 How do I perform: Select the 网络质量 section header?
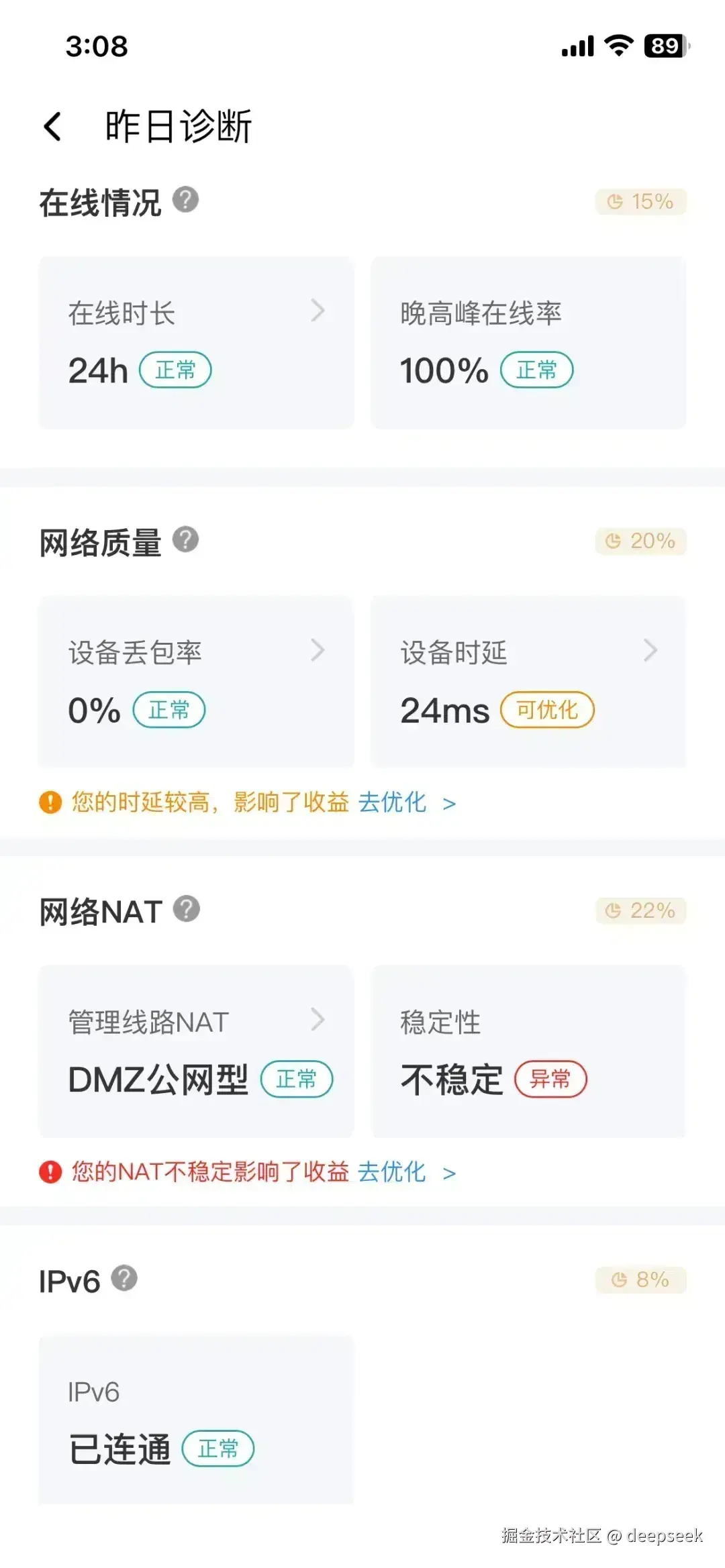coord(99,541)
